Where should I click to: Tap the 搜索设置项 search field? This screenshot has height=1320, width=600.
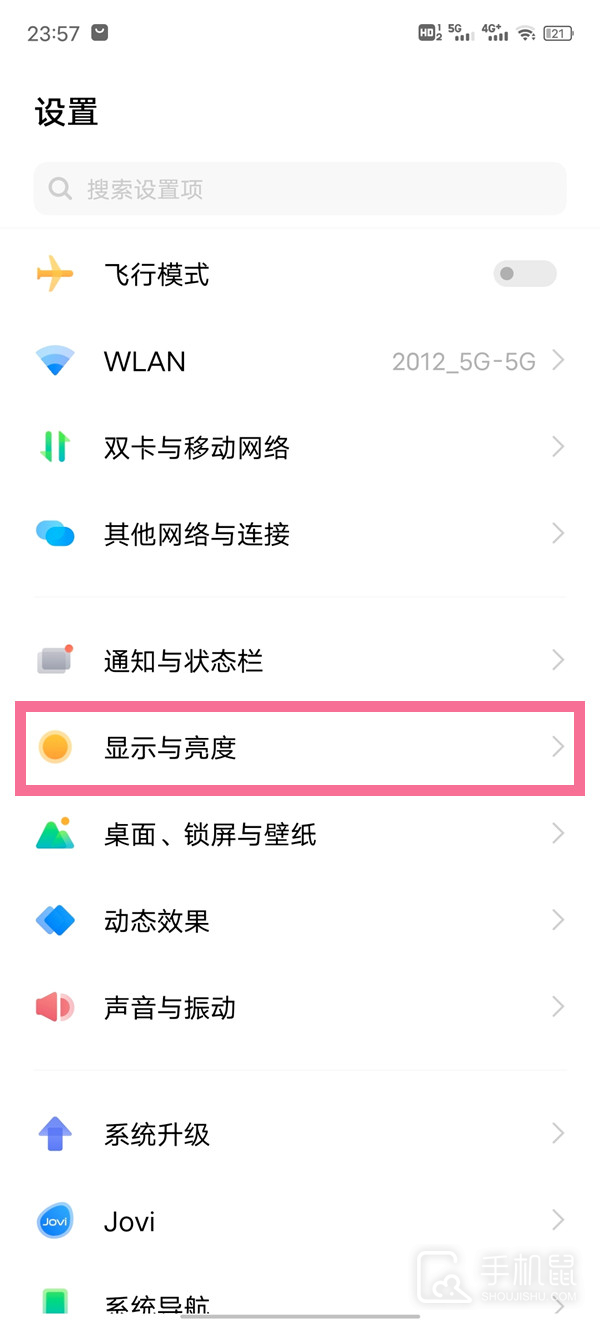pyautogui.click(x=300, y=189)
